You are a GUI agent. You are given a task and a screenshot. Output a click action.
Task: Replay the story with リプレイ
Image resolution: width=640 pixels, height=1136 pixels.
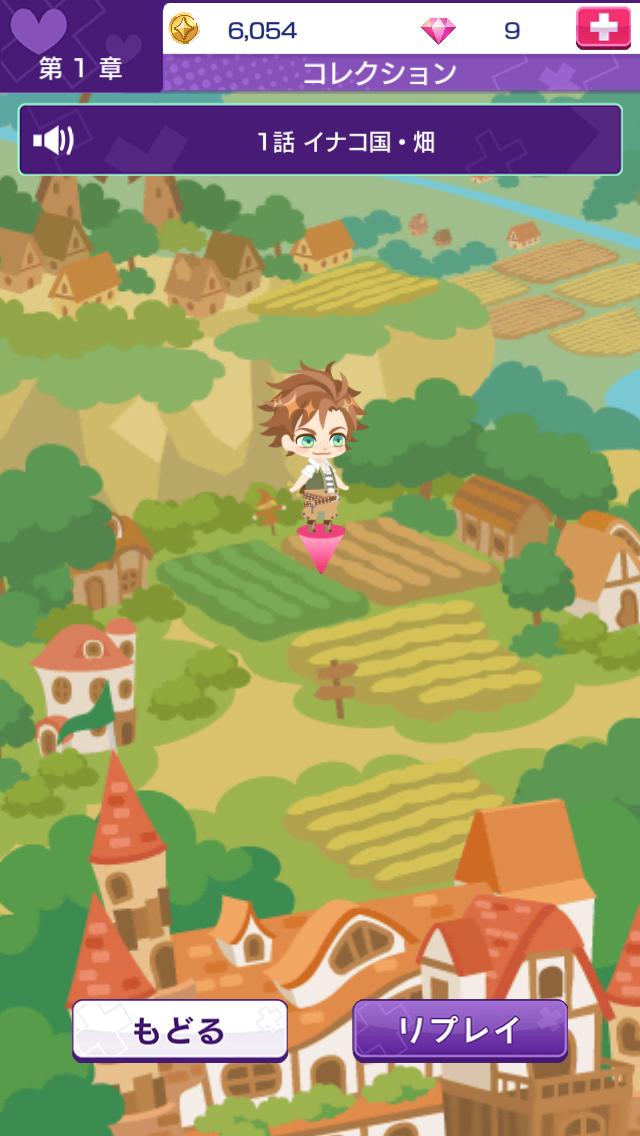tap(460, 1029)
